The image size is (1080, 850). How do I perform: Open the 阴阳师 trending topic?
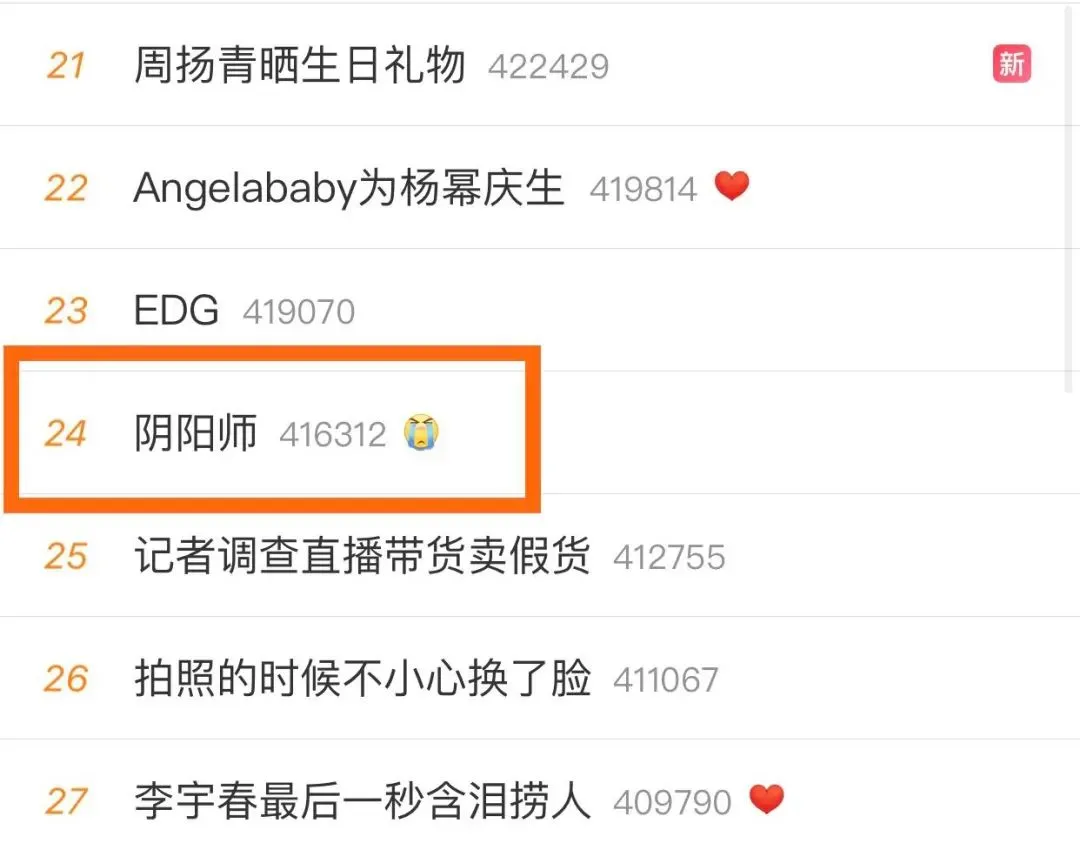click(x=196, y=434)
